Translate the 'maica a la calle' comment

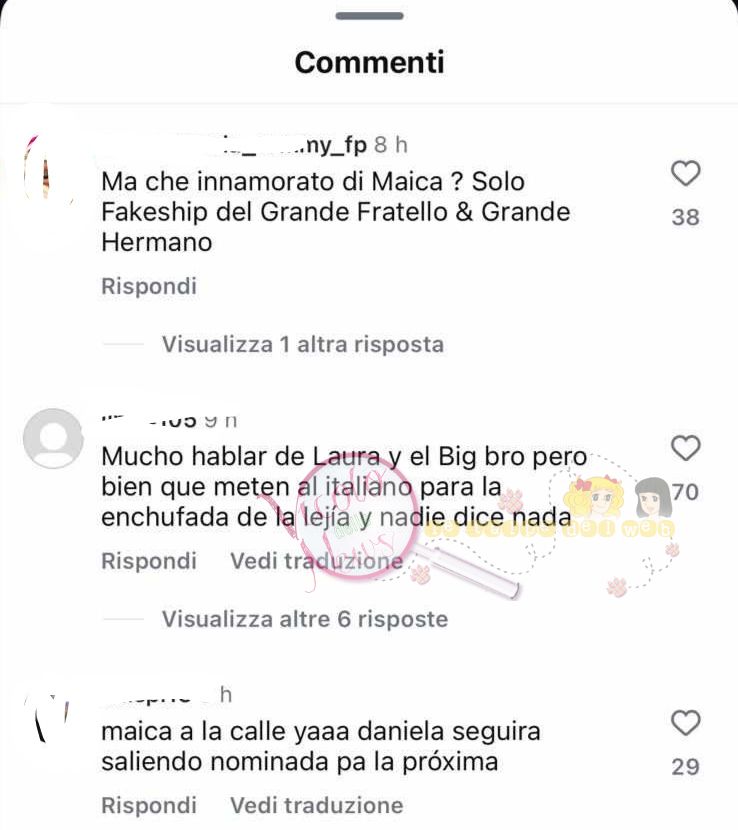click(x=316, y=806)
